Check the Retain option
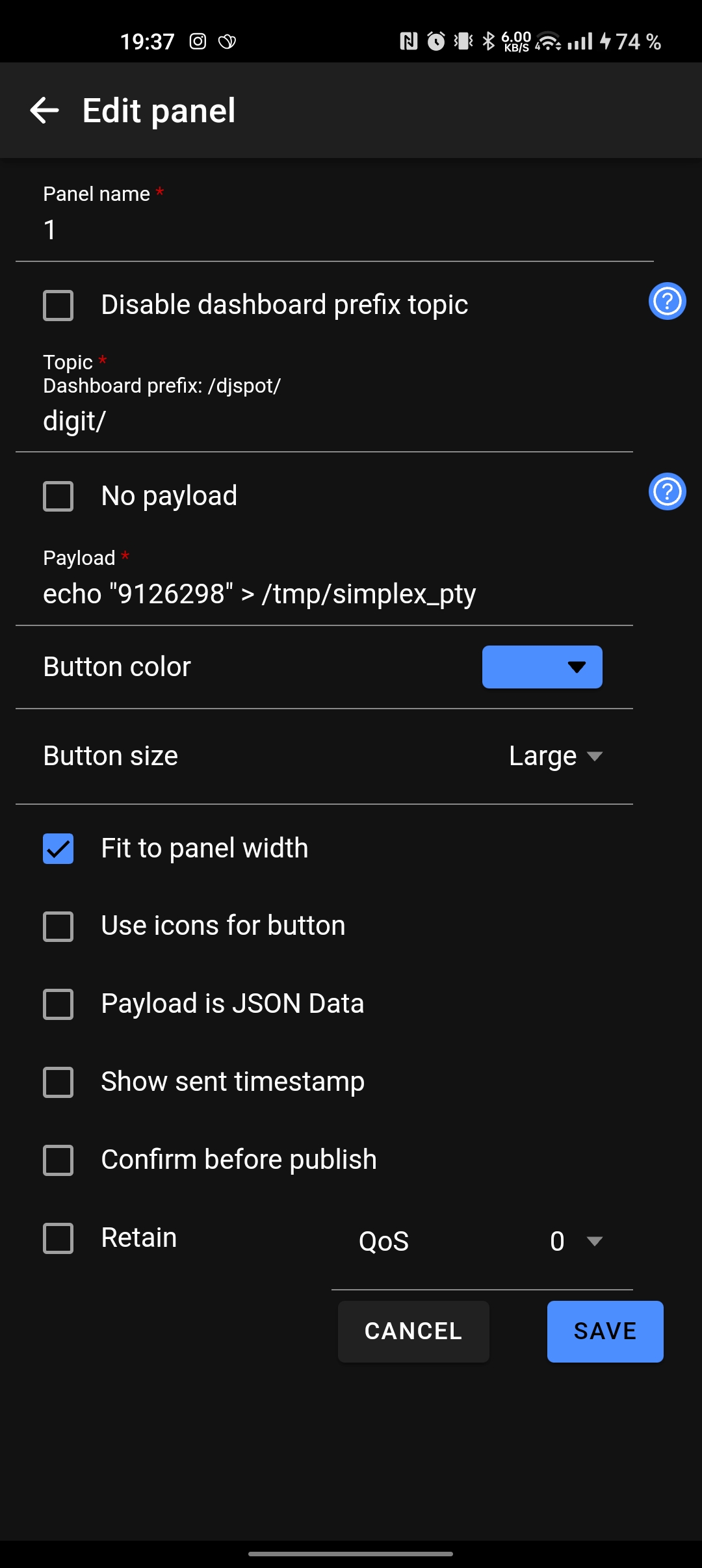Image resolution: width=702 pixels, height=1568 pixels. [58, 1238]
